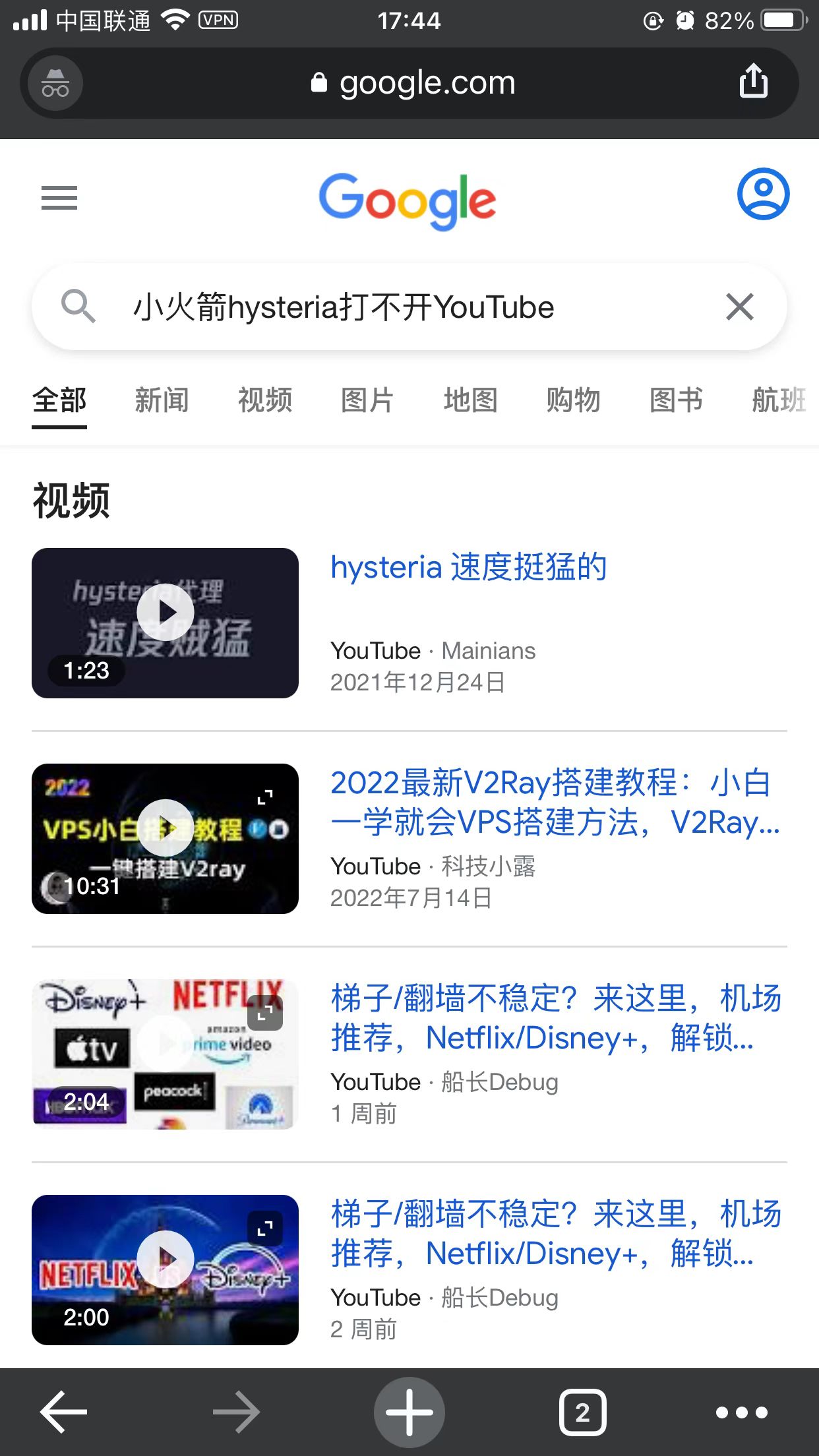Play the 1:23 hysteria video thumbnail
819x1456 pixels.
(165, 623)
